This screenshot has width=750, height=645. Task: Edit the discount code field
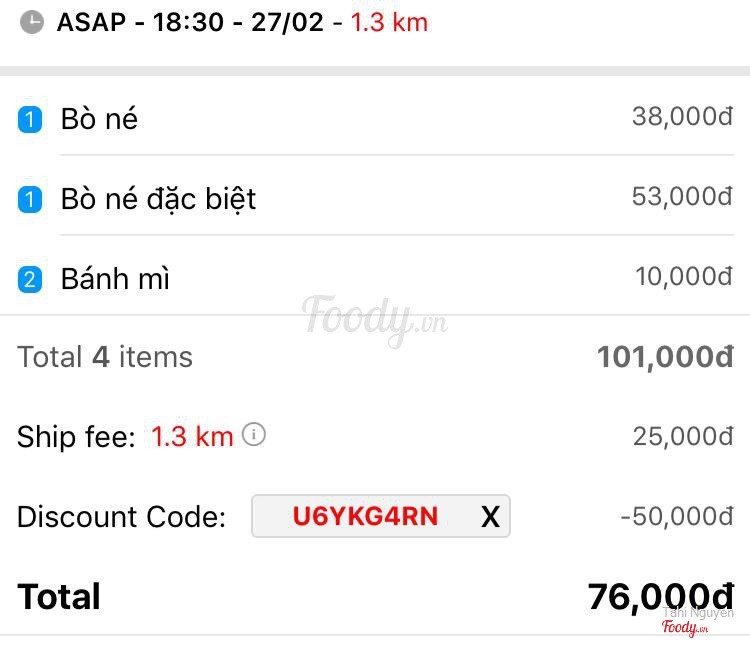pos(365,516)
